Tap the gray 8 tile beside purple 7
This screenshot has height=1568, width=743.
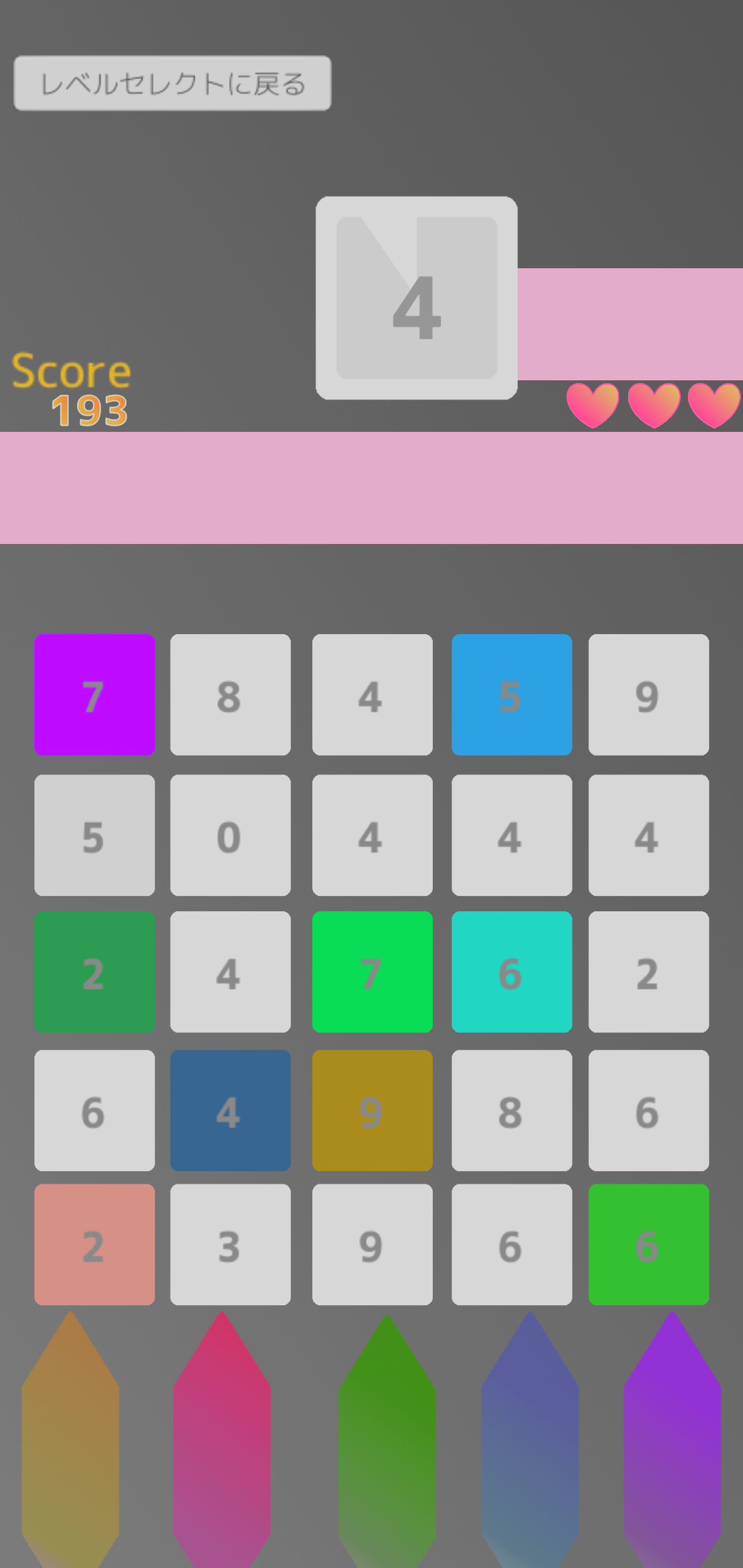point(230,695)
